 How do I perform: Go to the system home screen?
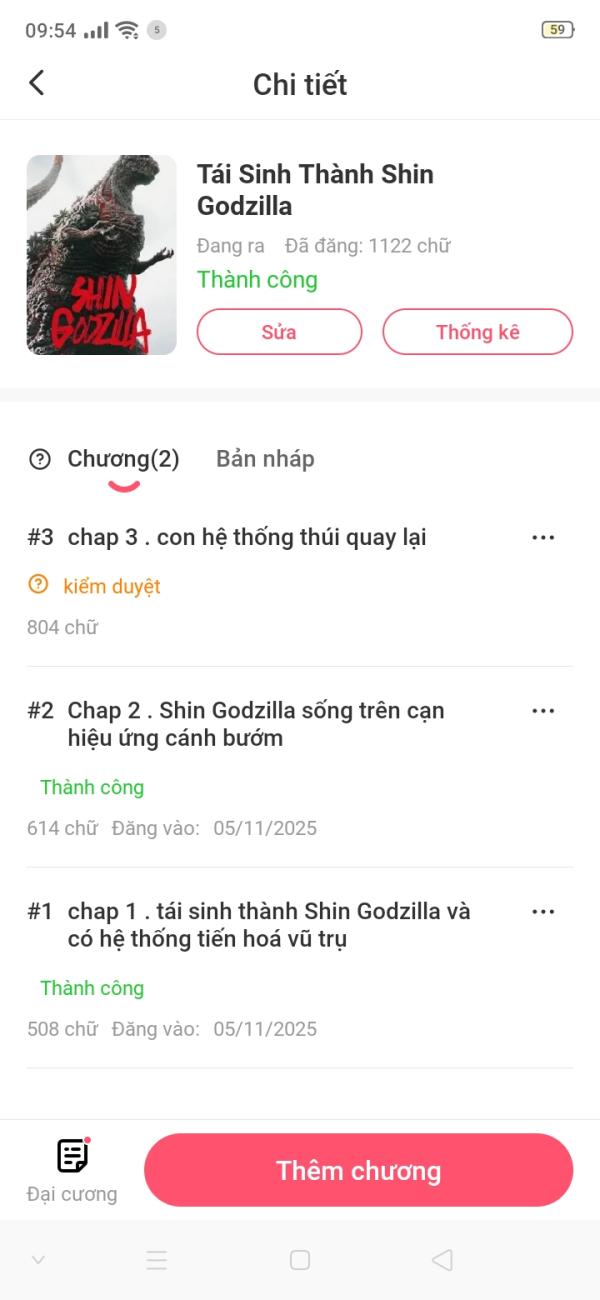click(x=300, y=1260)
